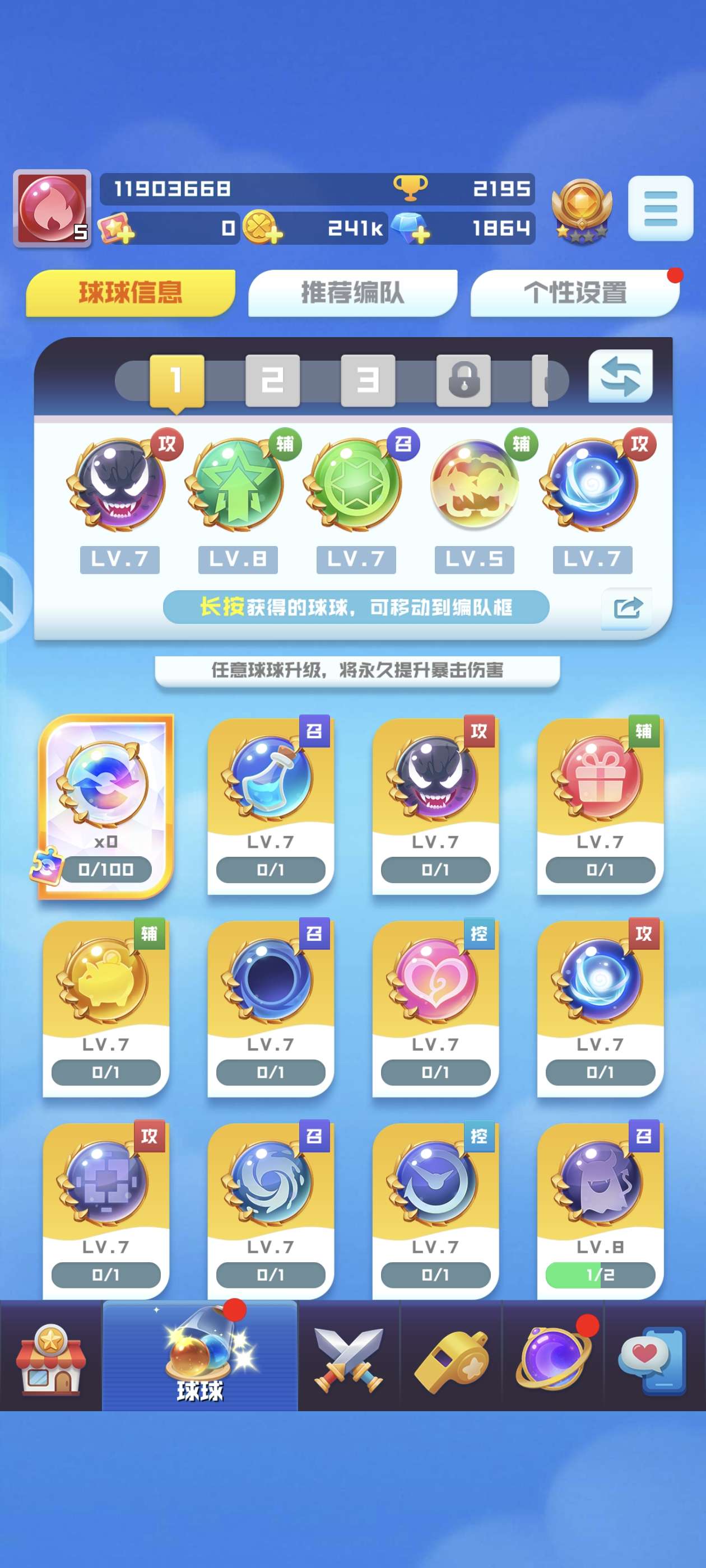Open the piggy bank ball card
The image size is (706, 1568).
[105, 1007]
